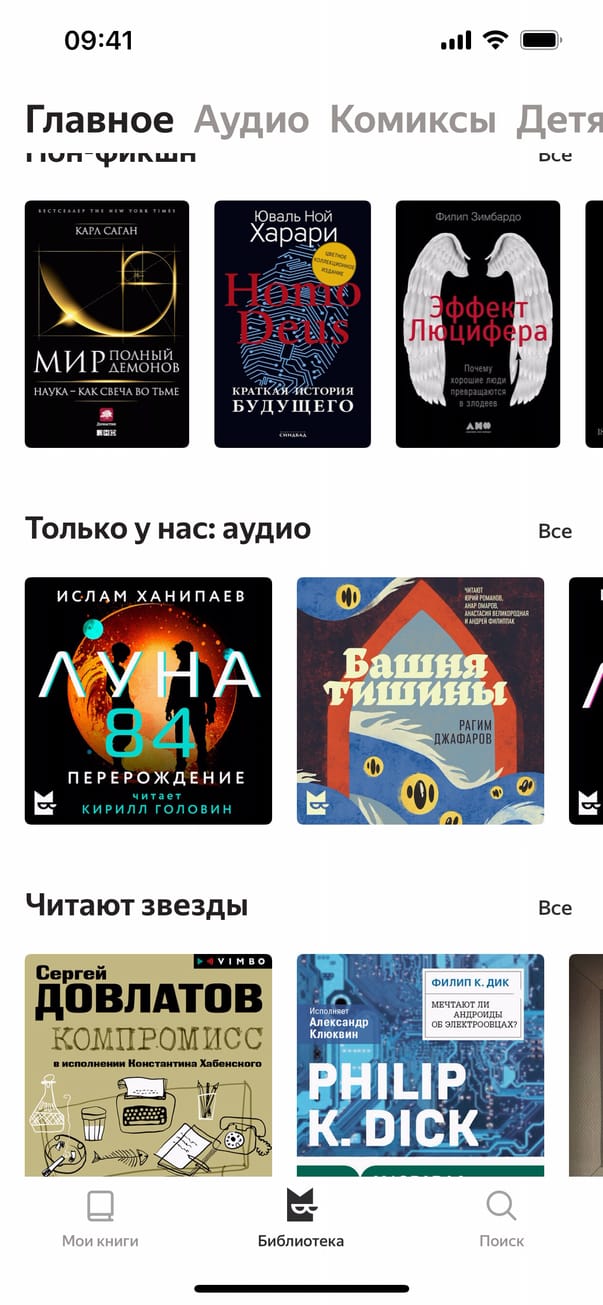Open the Поиск search tab
Image resolution: width=603 pixels, height=1305 pixels.
[x=501, y=1219]
